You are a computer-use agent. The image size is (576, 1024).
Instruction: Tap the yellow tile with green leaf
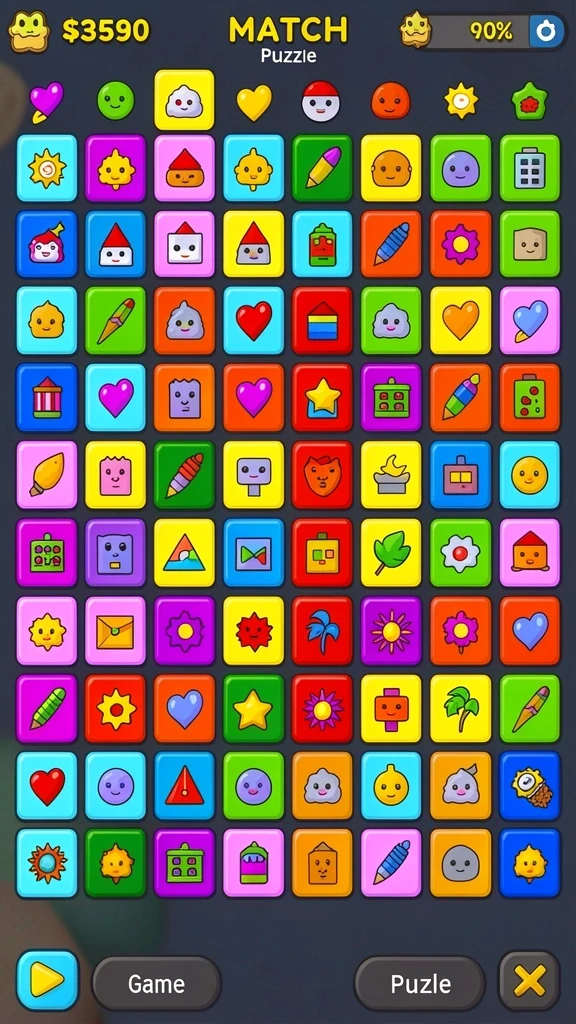pos(391,552)
